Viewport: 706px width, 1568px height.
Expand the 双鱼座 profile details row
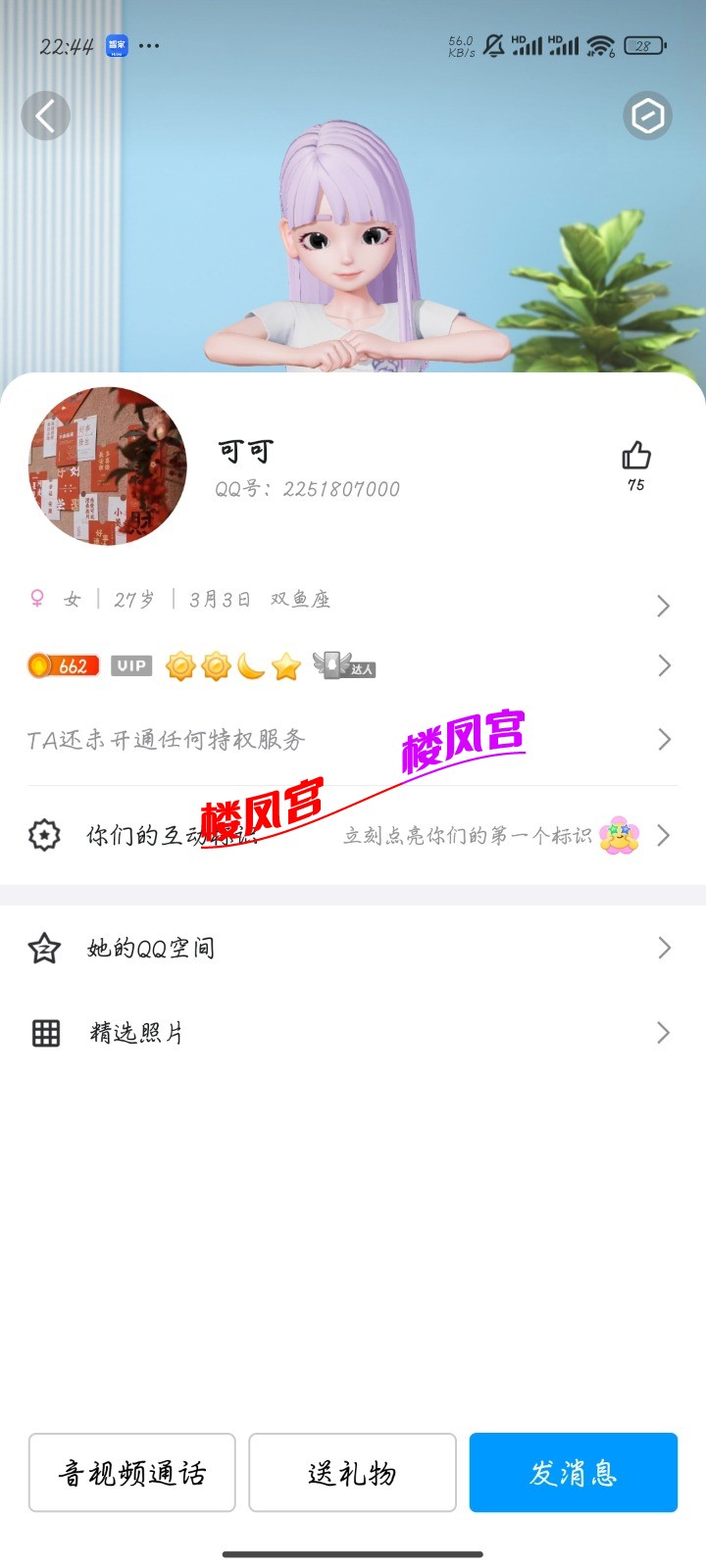pos(664,606)
